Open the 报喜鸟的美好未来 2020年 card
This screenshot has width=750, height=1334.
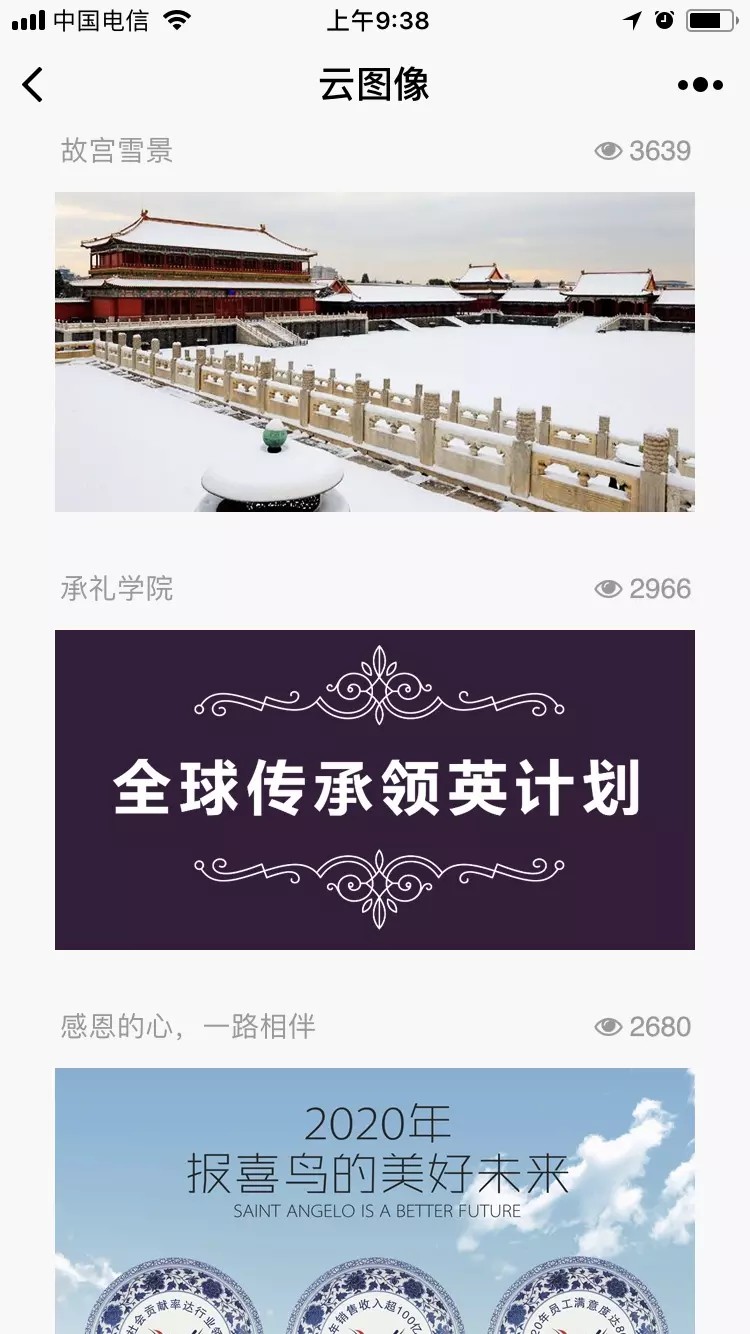point(375,1201)
